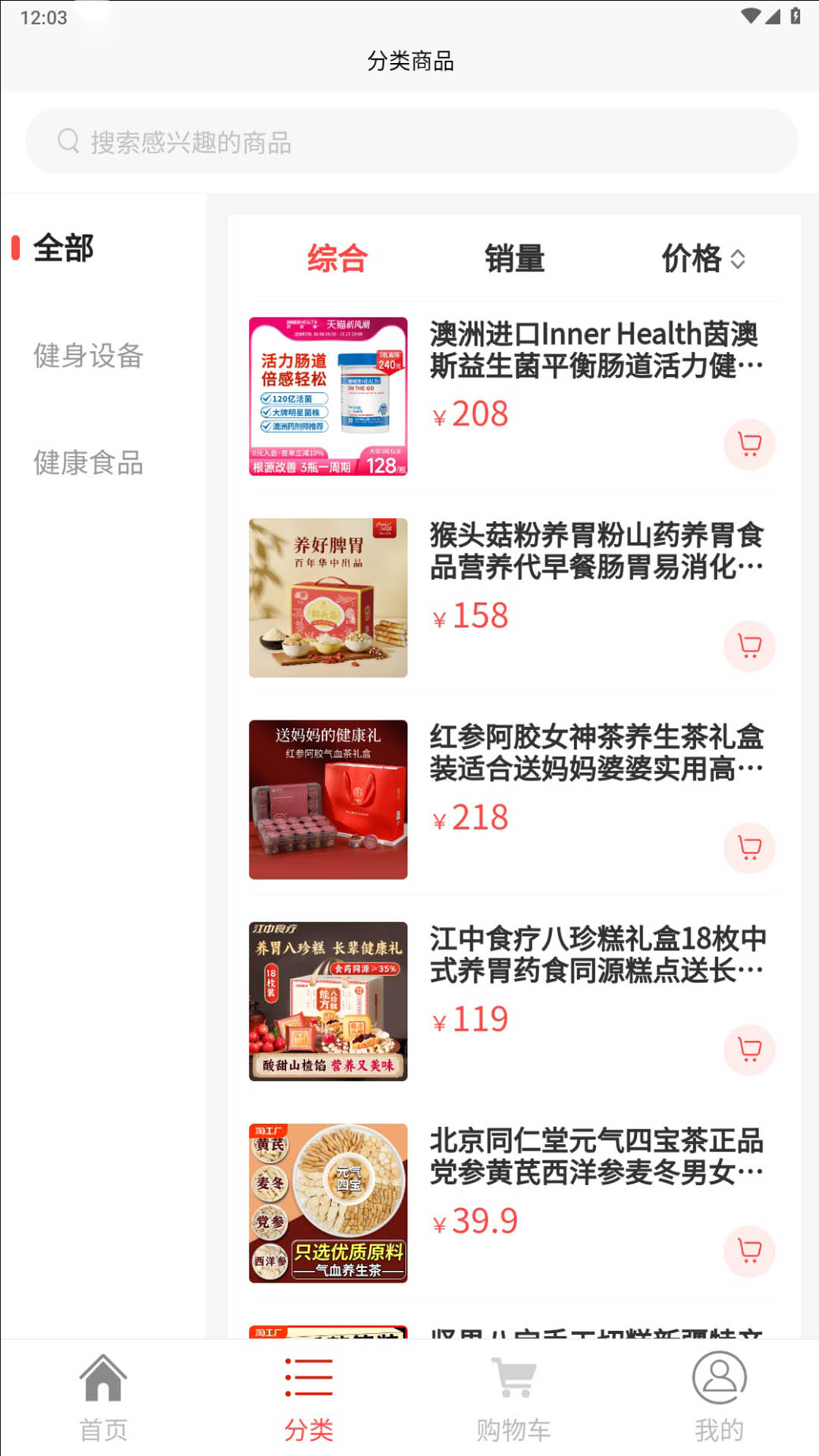The image size is (819, 1456).
Task: Tap the cart icon beside the 红参阿胶女神茶 gift box
Action: pyautogui.click(x=749, y=849)
